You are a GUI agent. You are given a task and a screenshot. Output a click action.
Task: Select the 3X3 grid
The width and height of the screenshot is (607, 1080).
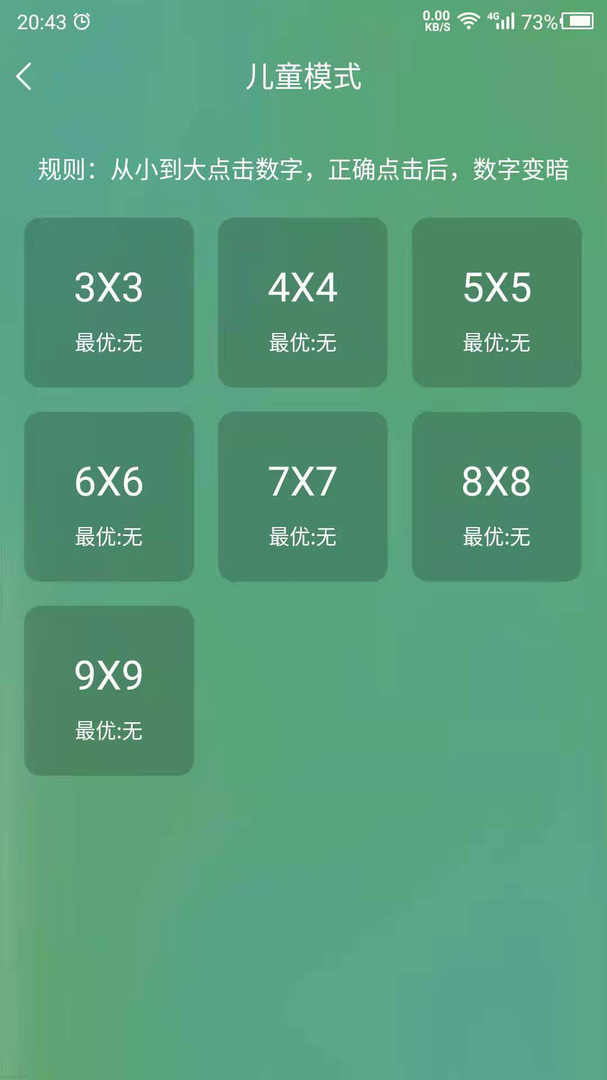point(109,303)
